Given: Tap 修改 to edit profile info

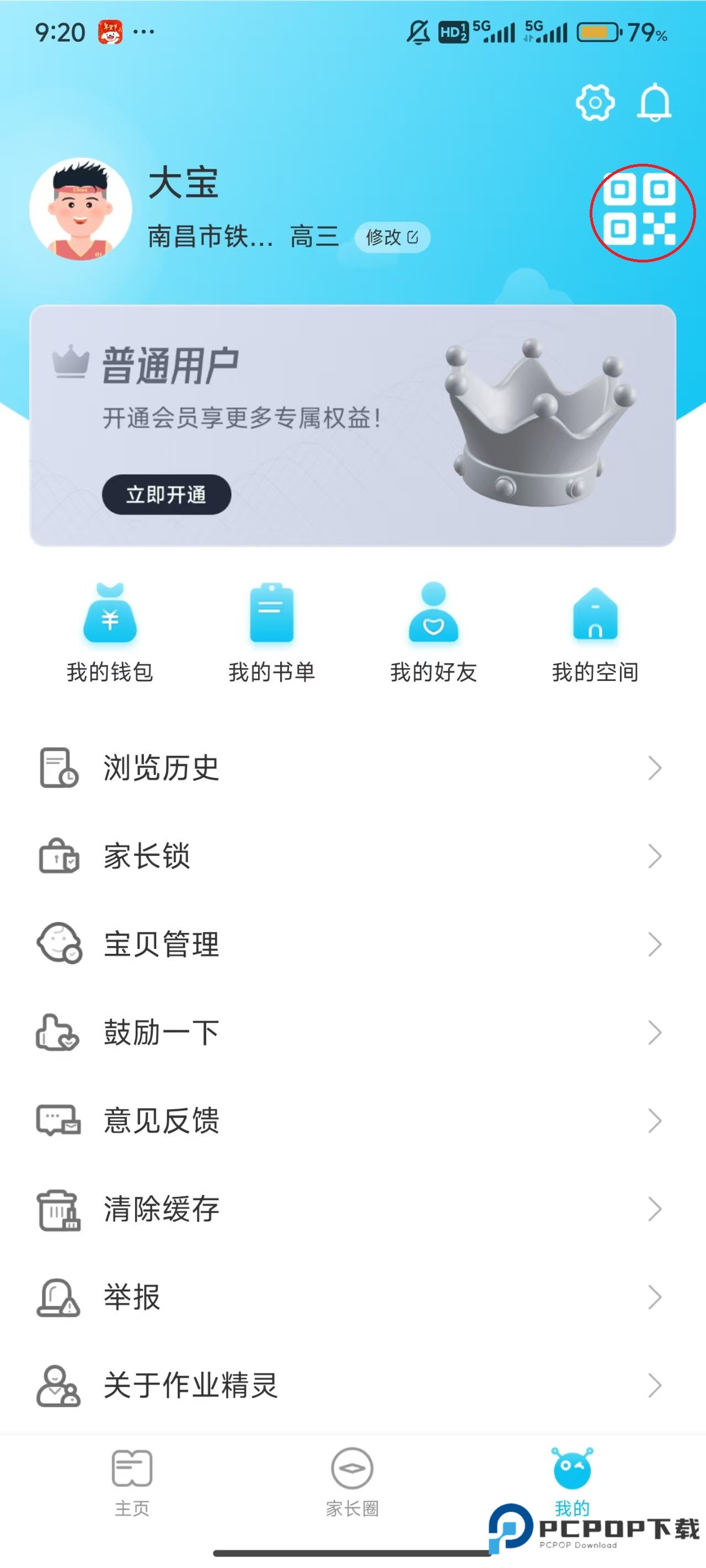Looking at the screenshot, I should (392, 237).
